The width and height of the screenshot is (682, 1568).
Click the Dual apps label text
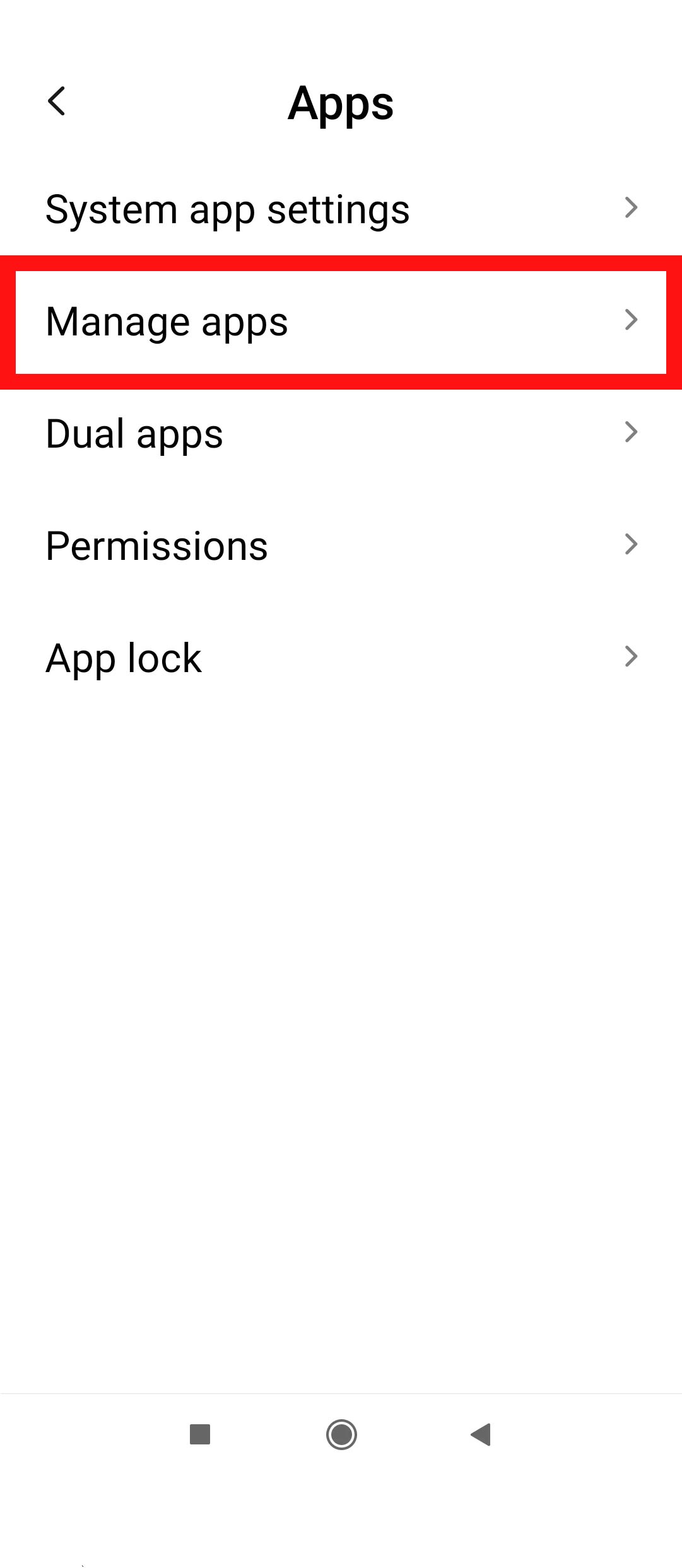(134, 433)
